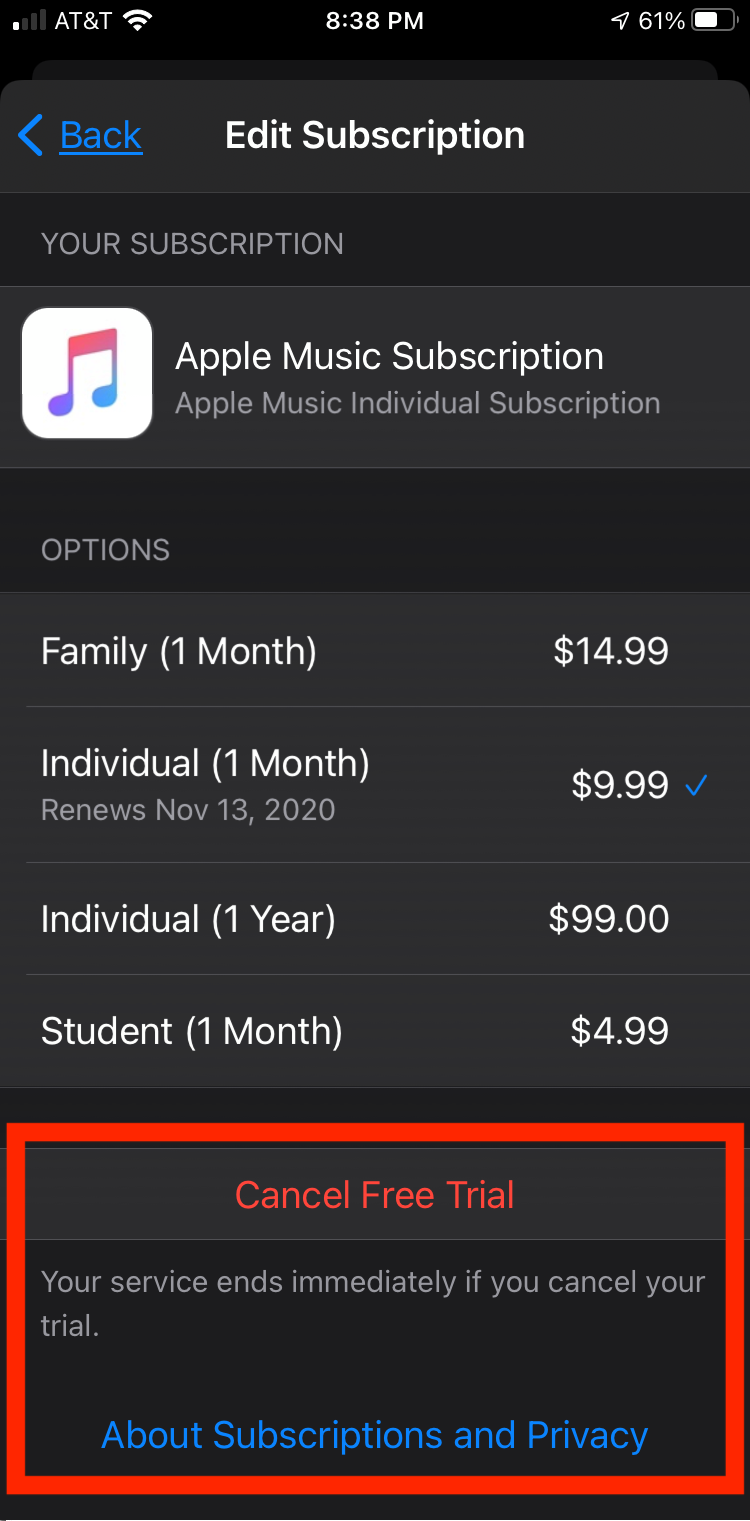Choose the Individual (1 Month) option

[374, 785]
